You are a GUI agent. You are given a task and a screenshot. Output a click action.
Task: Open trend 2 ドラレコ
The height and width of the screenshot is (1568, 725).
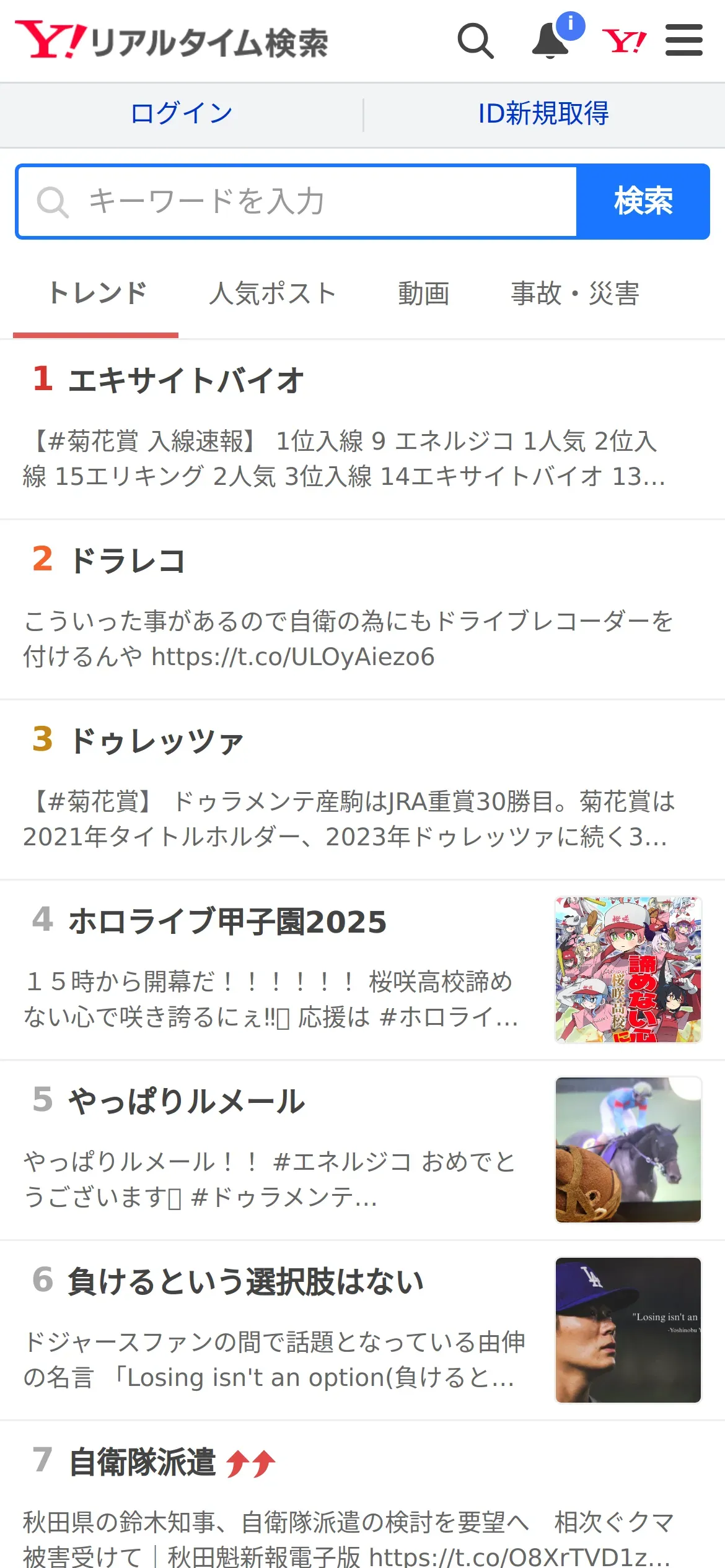[127, 561]
